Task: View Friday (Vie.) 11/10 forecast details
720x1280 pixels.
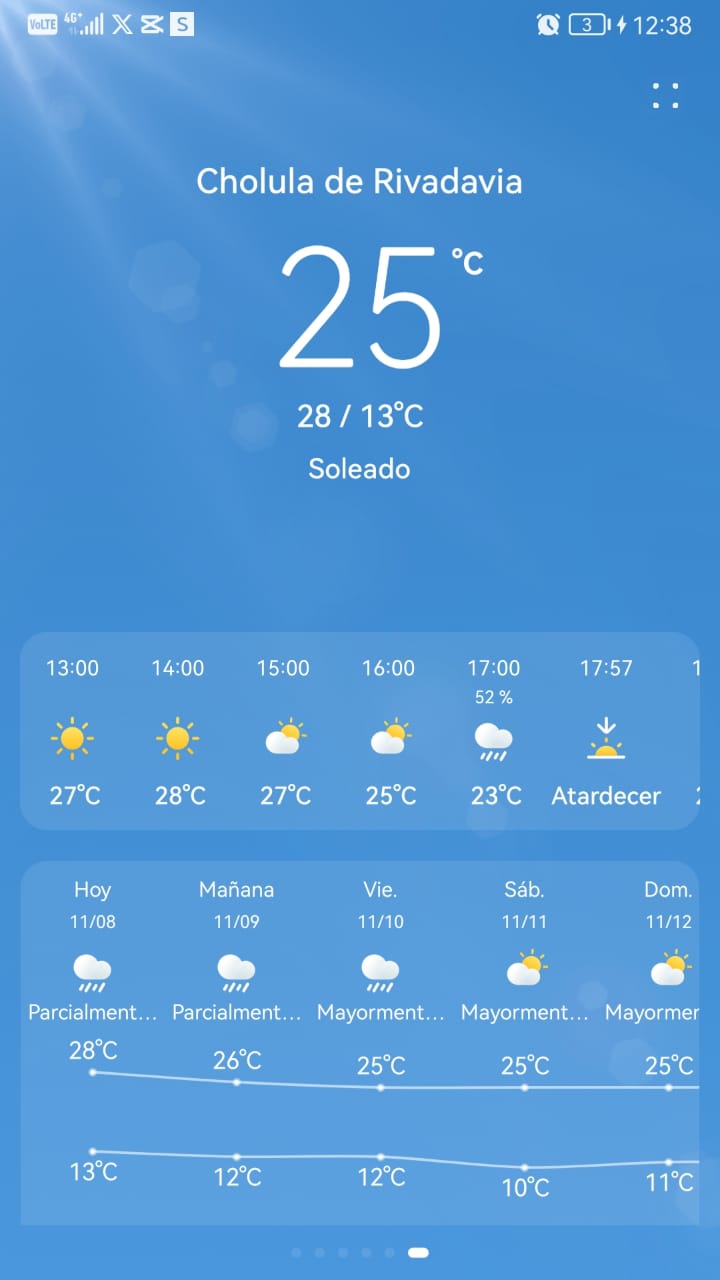Action: (381, 950)
